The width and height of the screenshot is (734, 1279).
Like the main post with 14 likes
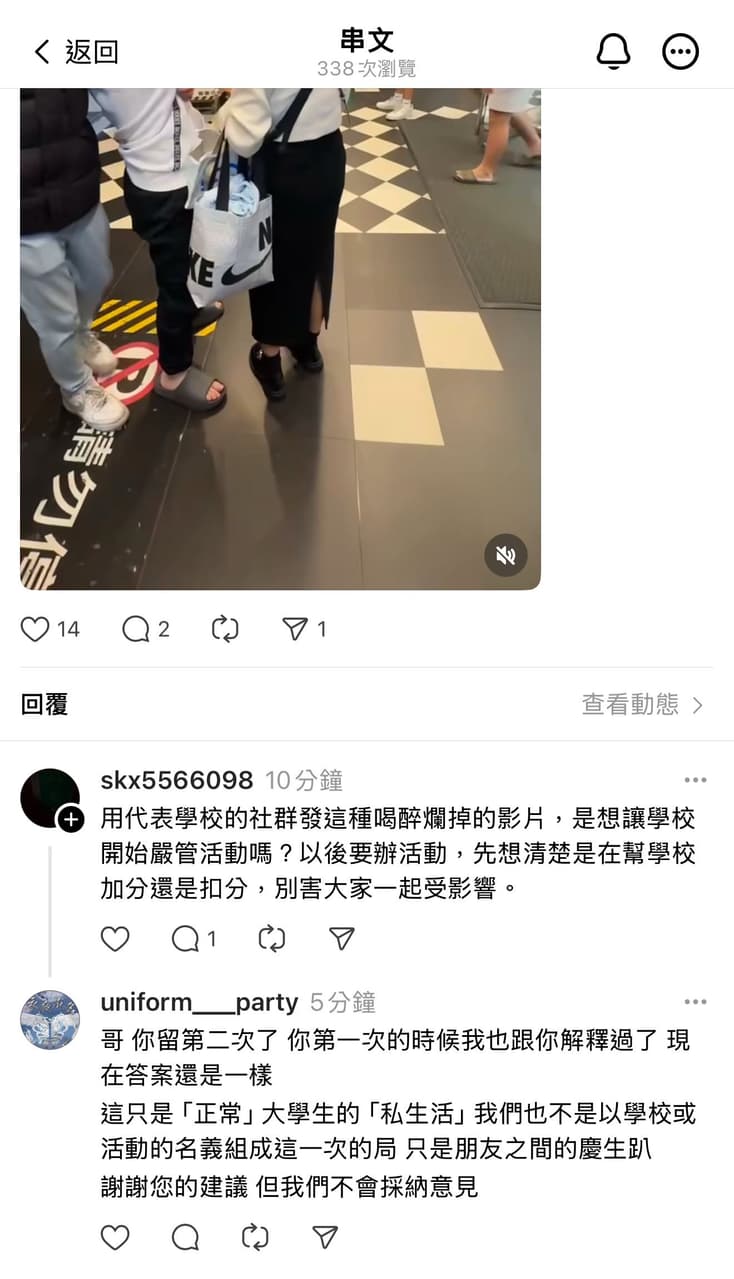point(36,629)
